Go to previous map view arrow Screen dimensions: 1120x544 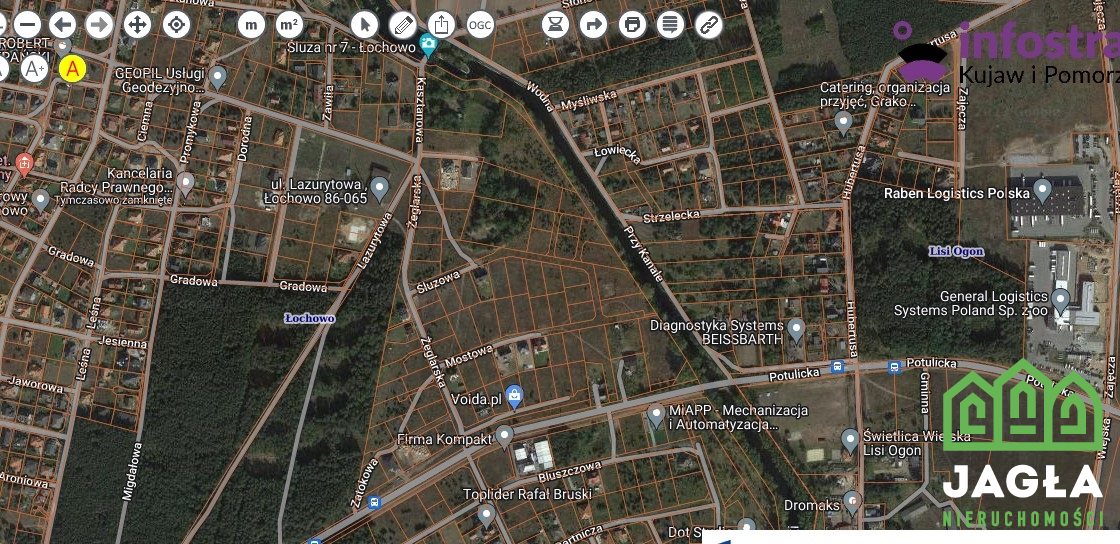[63, 24]
